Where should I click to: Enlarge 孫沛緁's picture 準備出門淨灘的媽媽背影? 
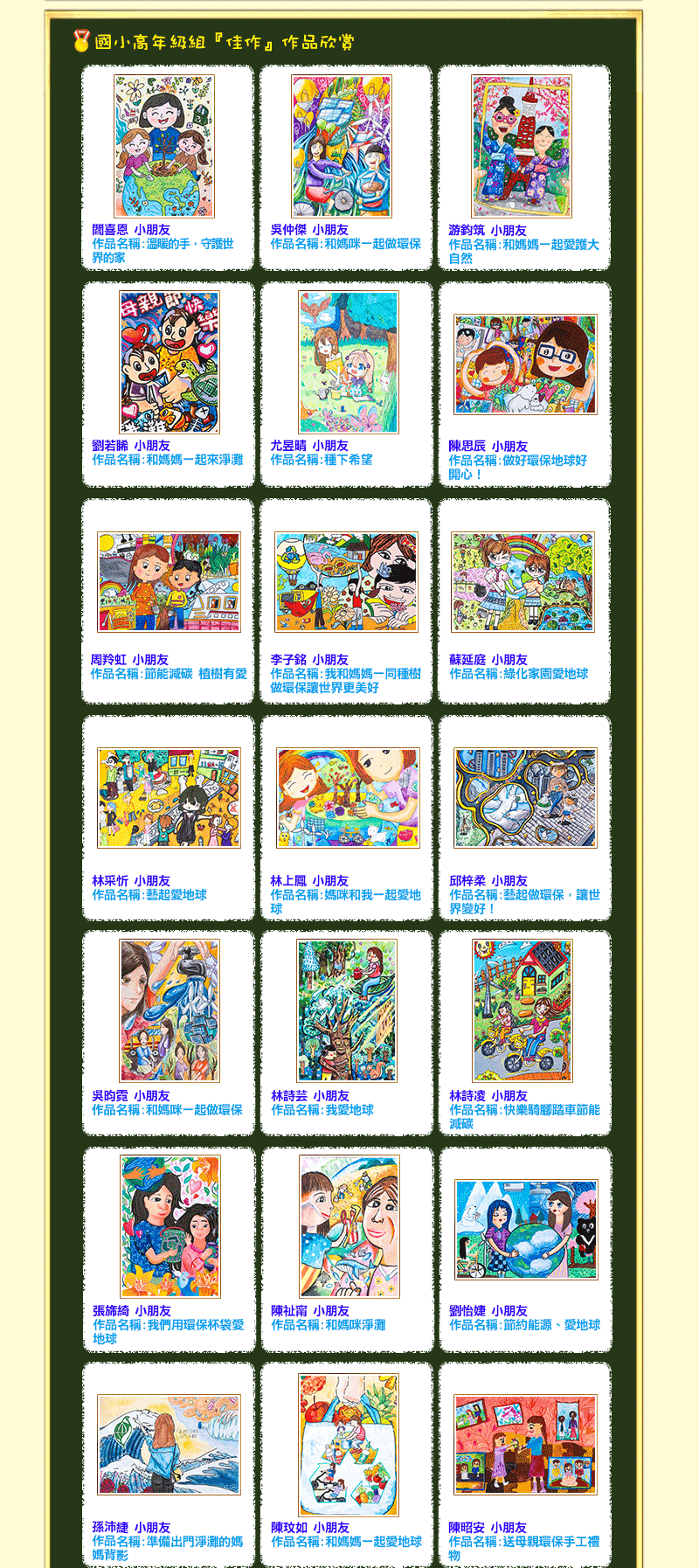(x=169, y=1445)
